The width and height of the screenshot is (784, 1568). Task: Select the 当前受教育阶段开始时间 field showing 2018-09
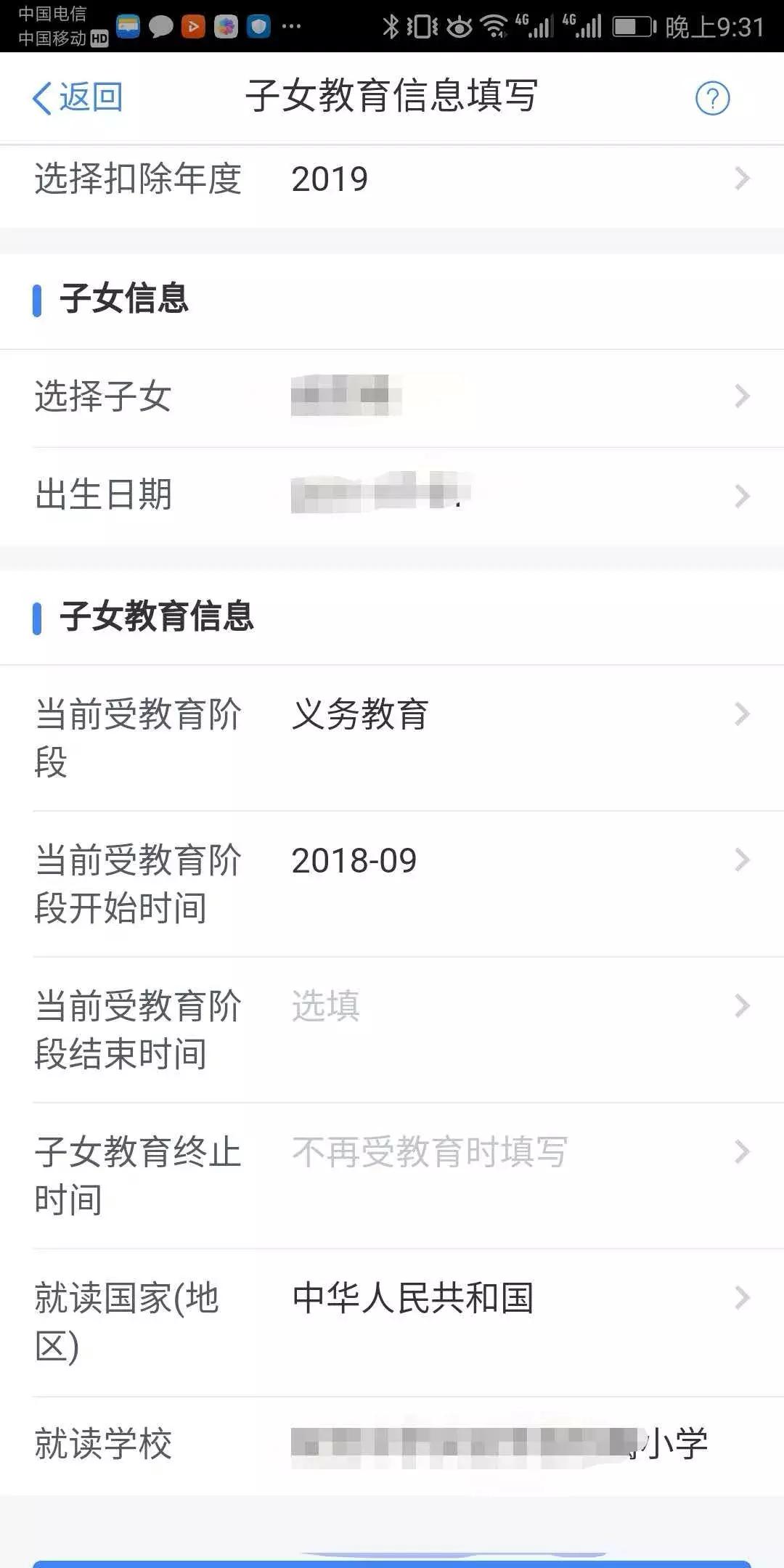392,878
